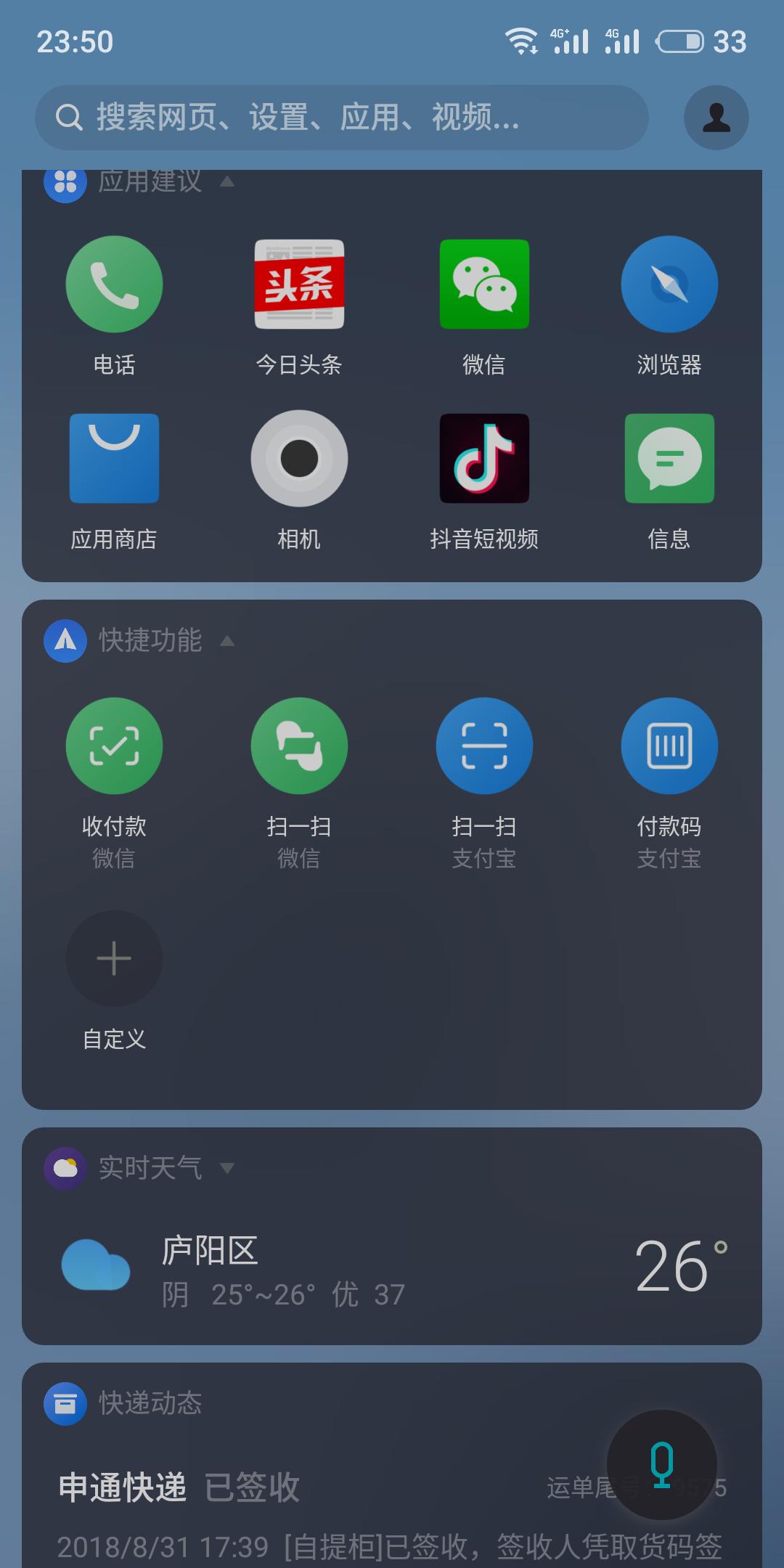Open the 今日头条 news app
This screenshot has width=784, height=1568.
click(299, 285)
